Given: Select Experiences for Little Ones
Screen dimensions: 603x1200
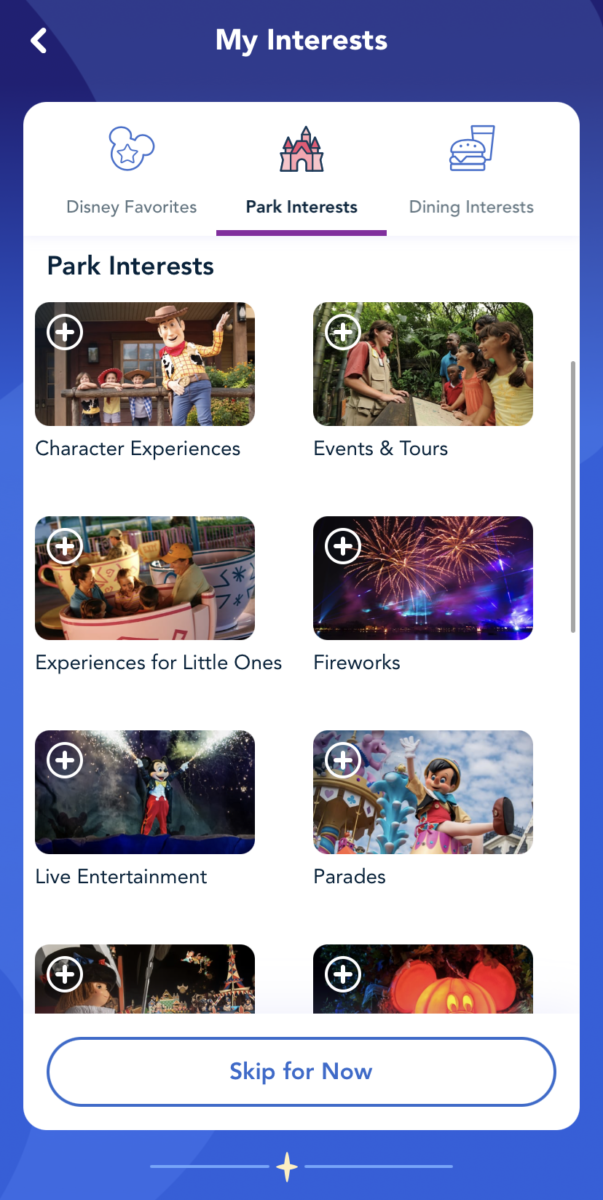Looking at the screenshot, I should point(66,546).
